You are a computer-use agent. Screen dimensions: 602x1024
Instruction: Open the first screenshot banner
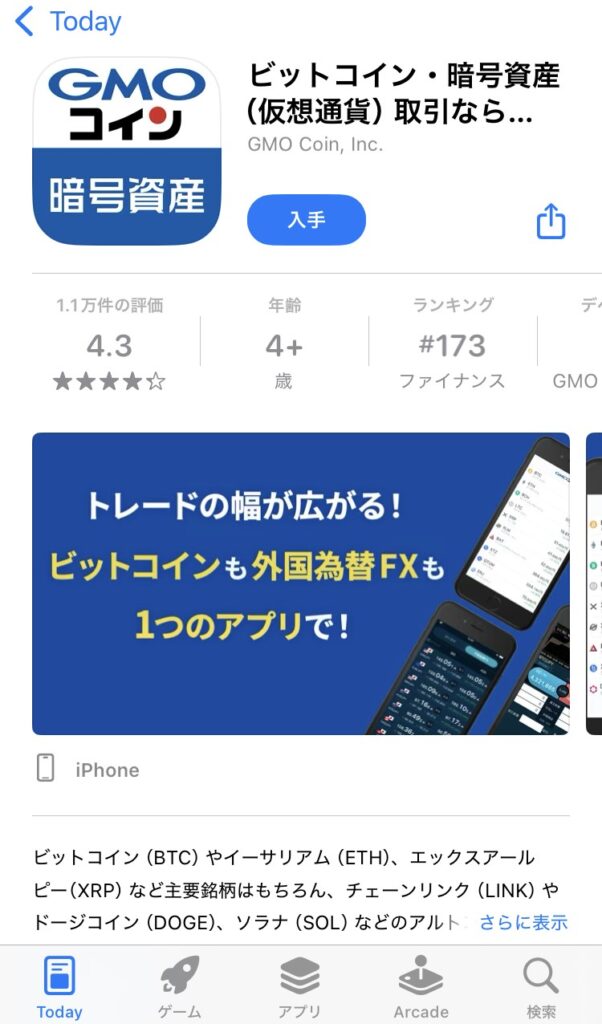click(300, 583)
